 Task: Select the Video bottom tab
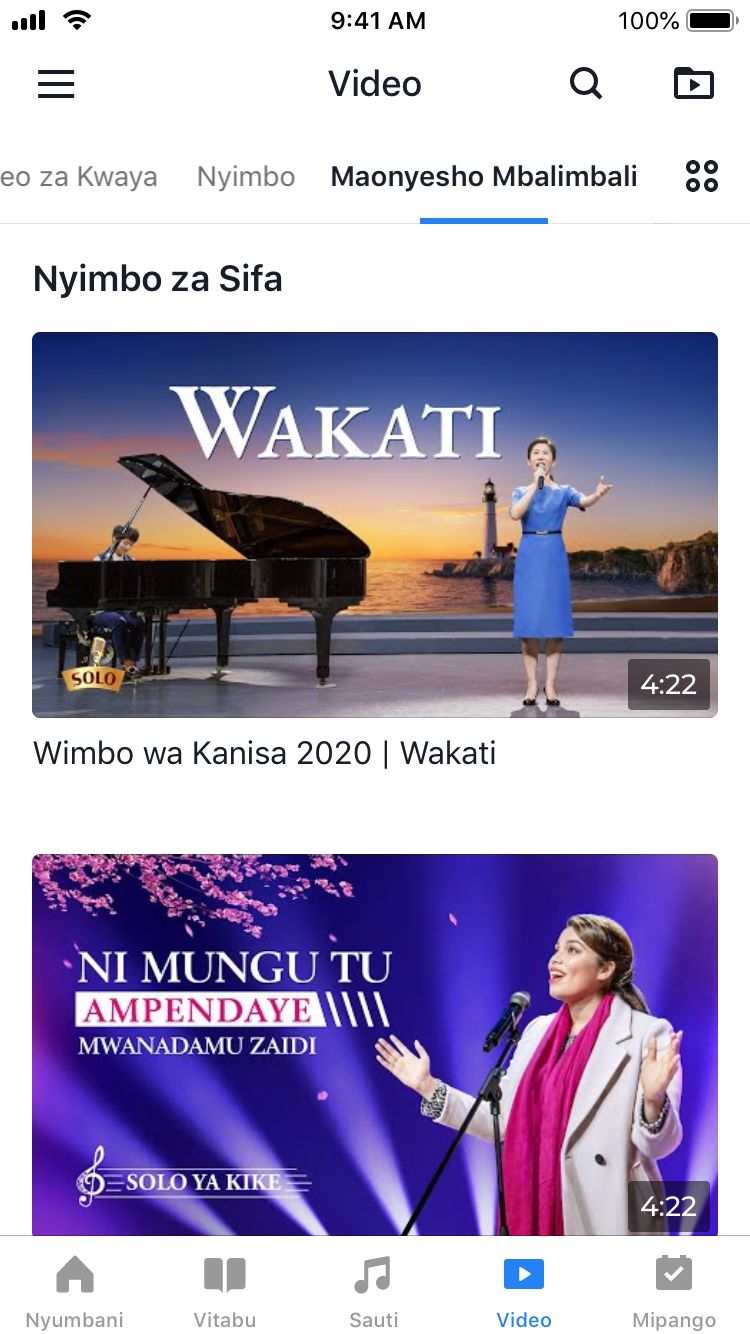coord(524,1290)
